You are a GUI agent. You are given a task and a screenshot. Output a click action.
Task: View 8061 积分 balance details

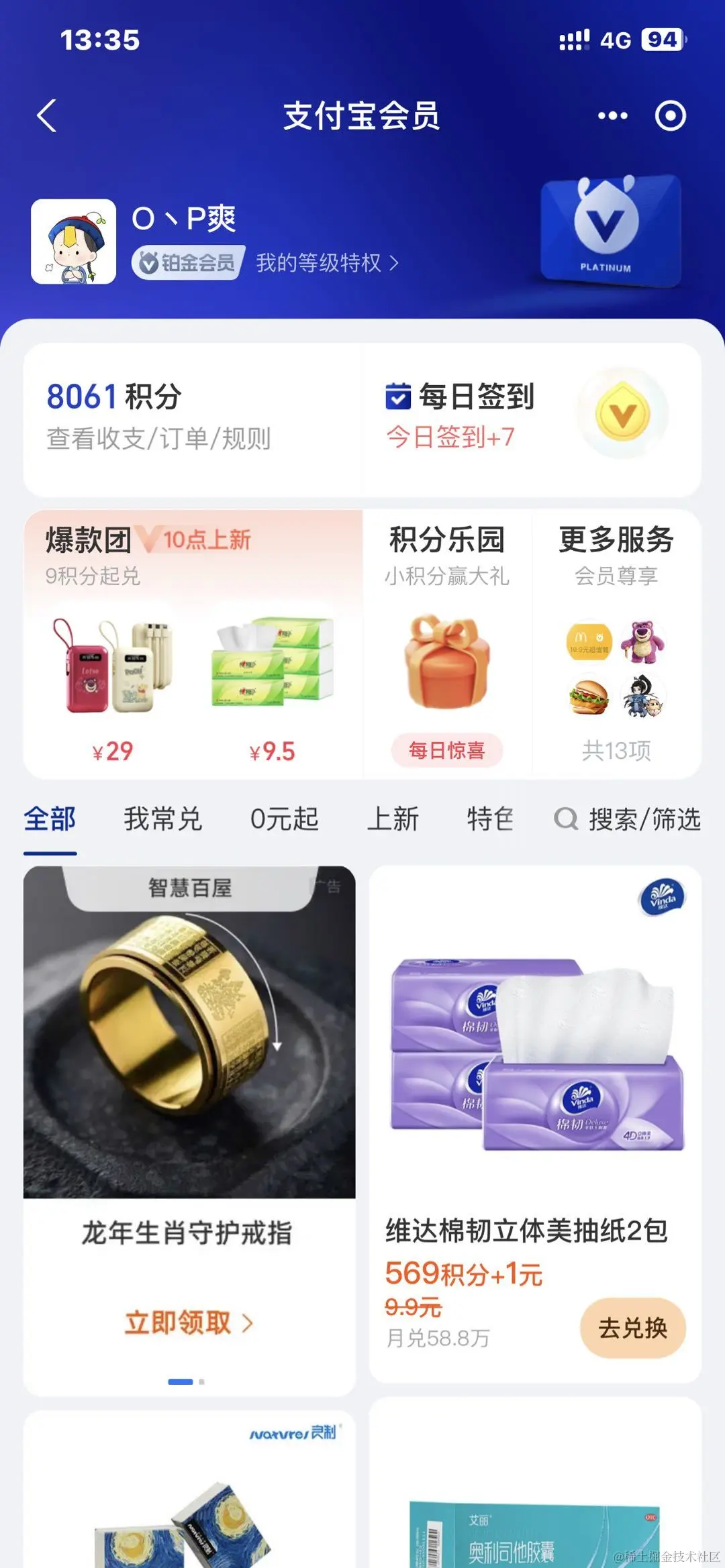click(158, 416)
